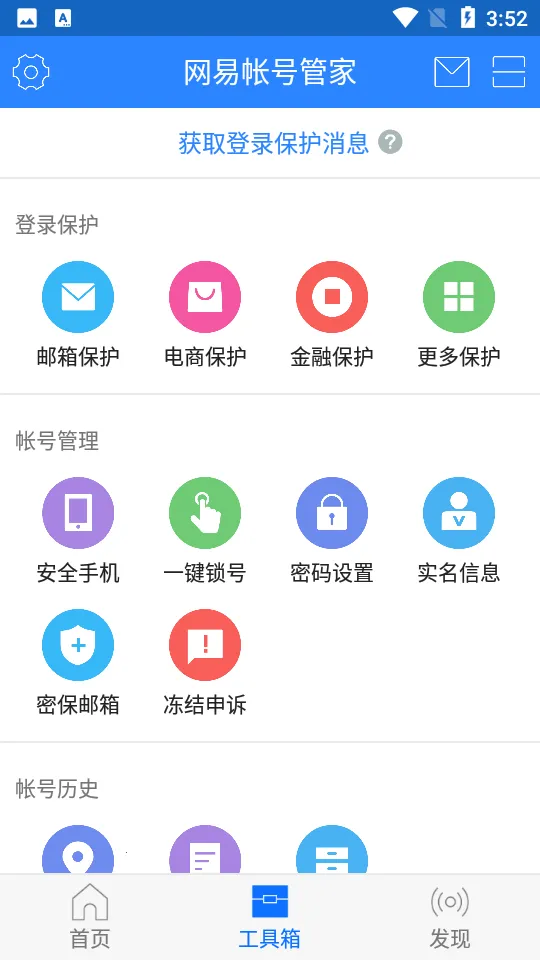Open 密保邮箱

tap(78, 662)
